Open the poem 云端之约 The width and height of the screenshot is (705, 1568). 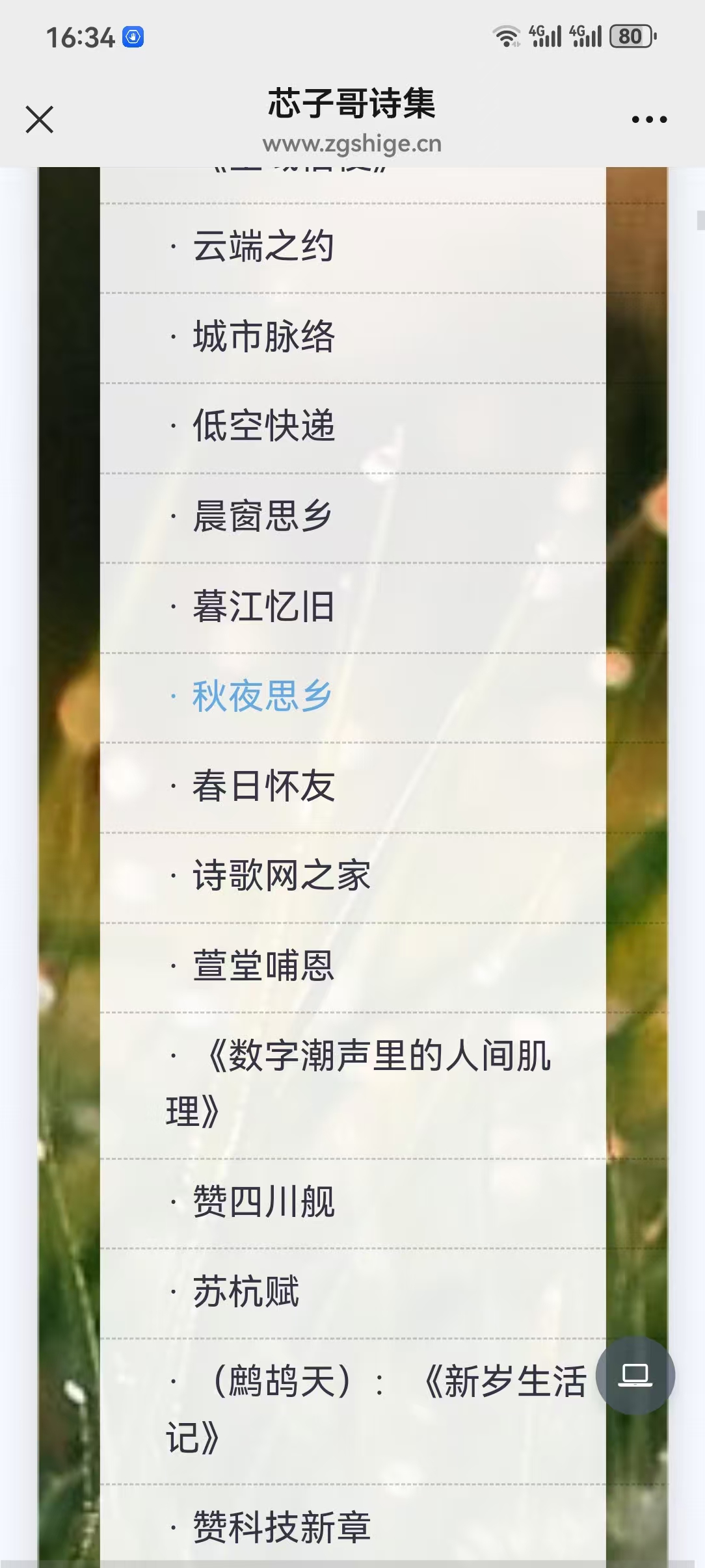[x=263, y=246]
